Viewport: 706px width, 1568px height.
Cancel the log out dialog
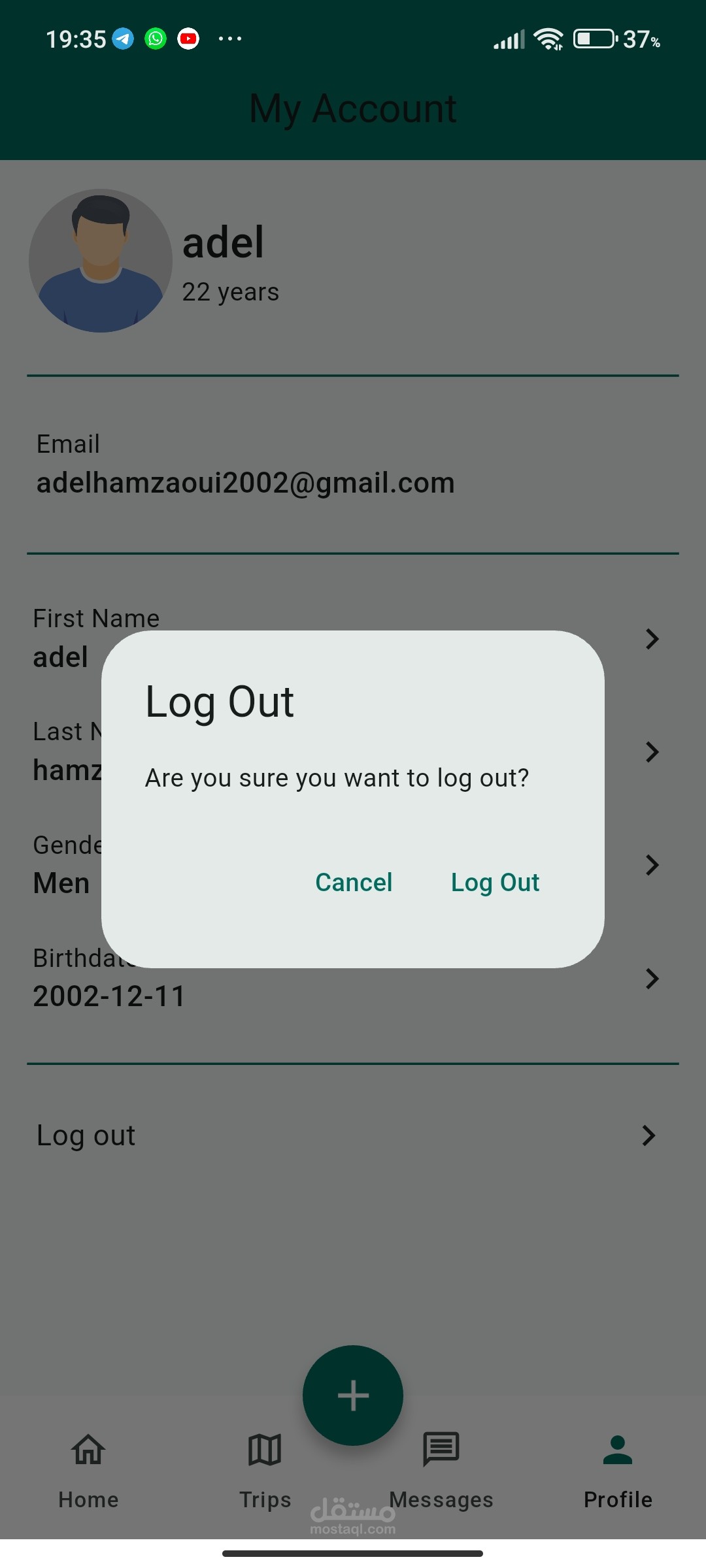point(354,882)
